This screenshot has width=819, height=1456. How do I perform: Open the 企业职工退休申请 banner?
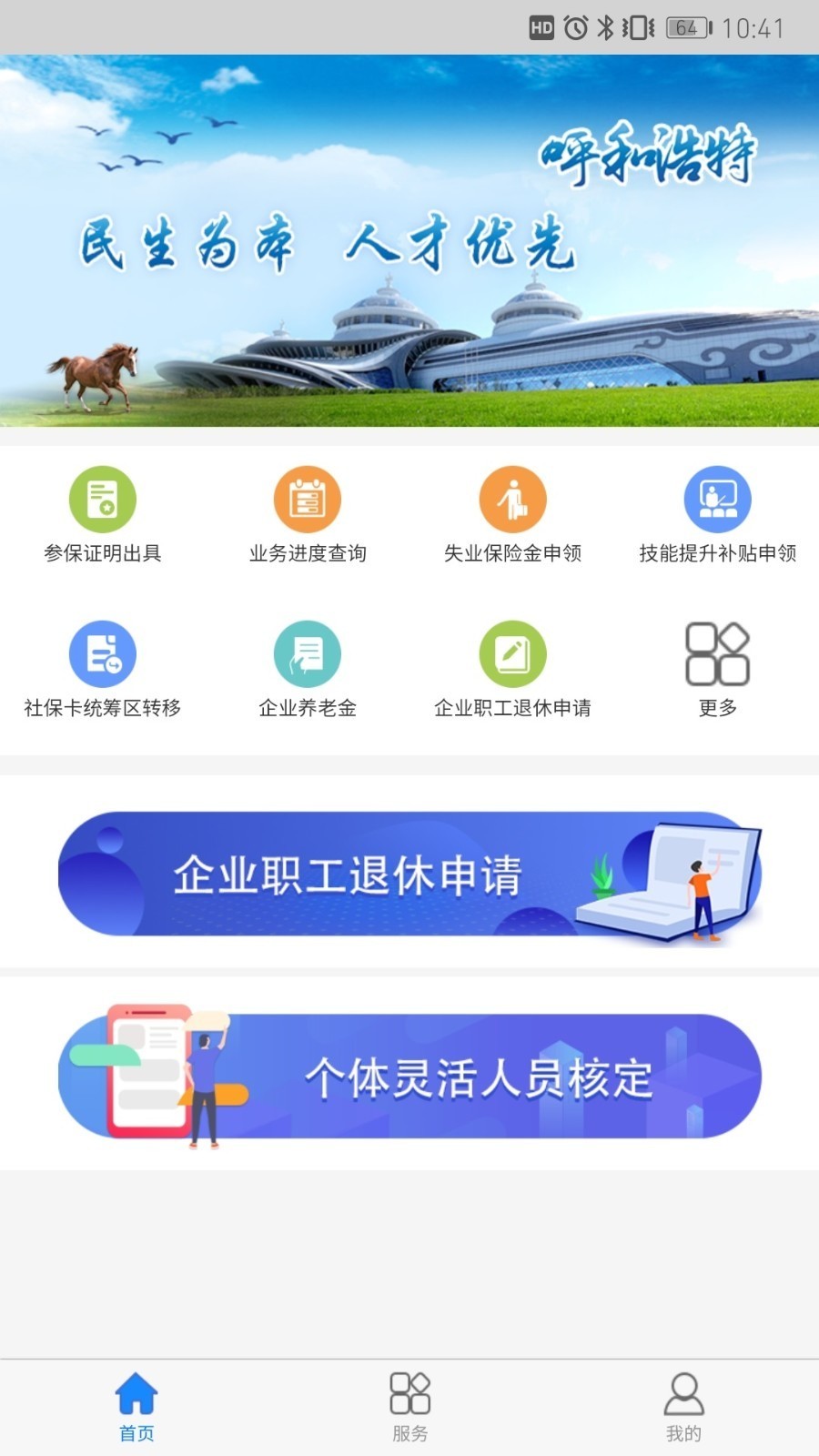[x=409, y=875]
